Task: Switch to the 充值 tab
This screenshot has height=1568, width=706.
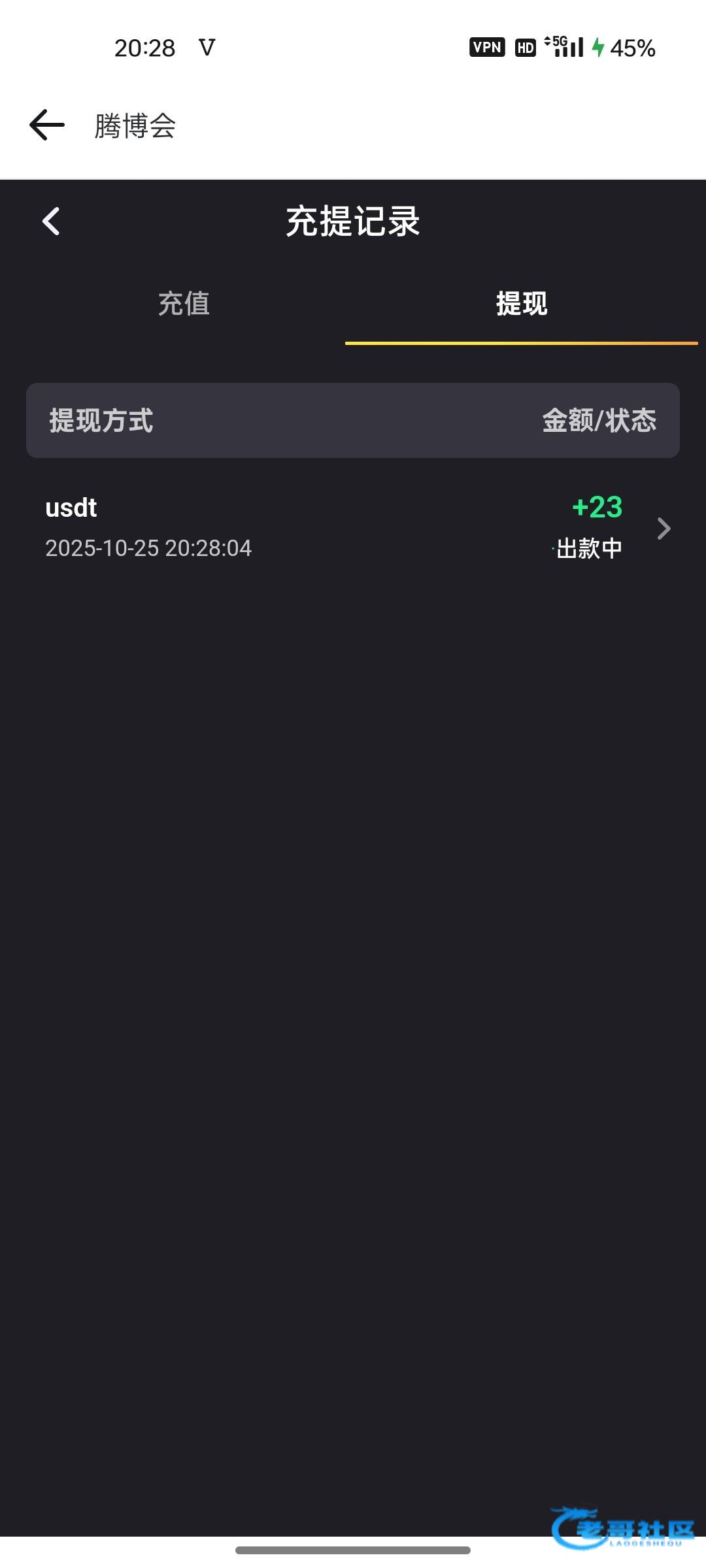Action: point(184,304)
